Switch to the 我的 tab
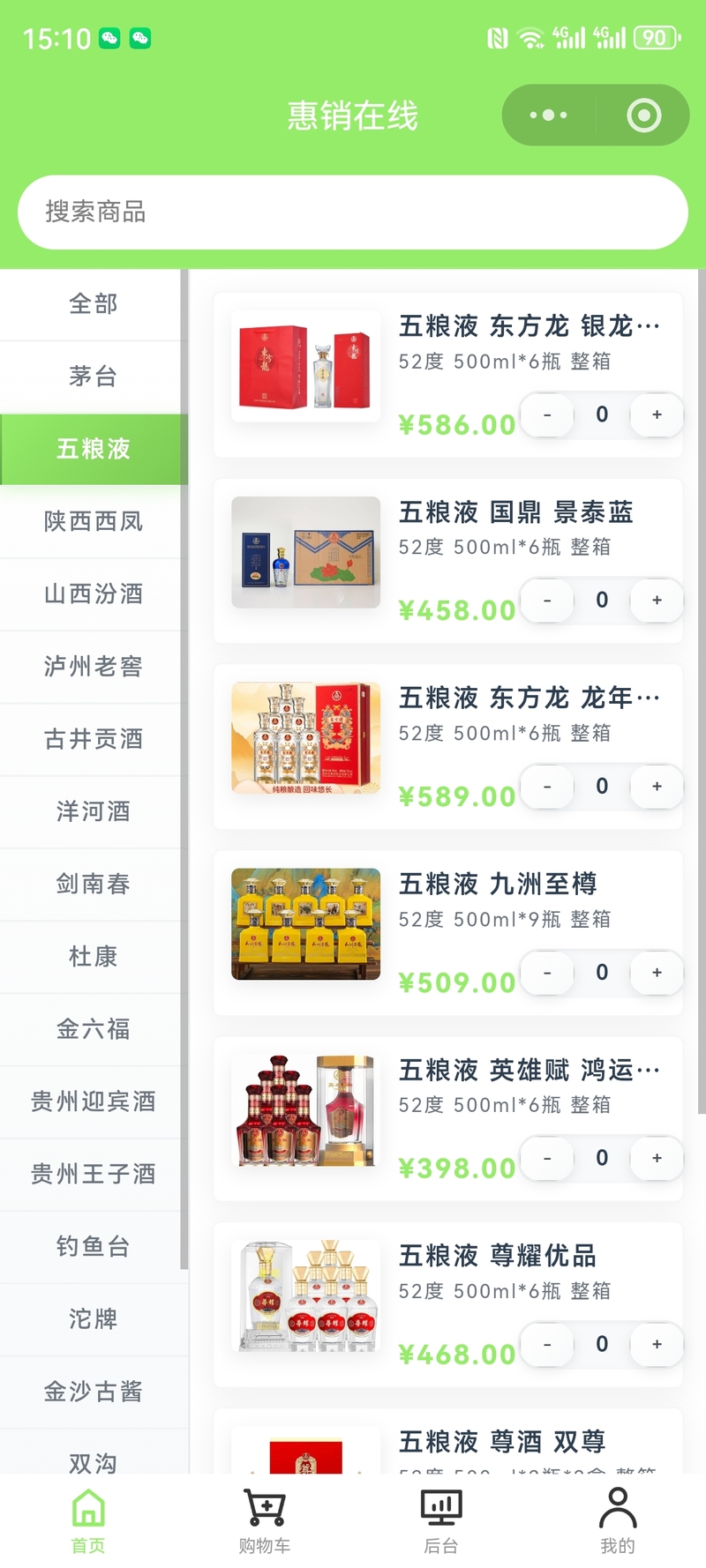 [618, 1519]
